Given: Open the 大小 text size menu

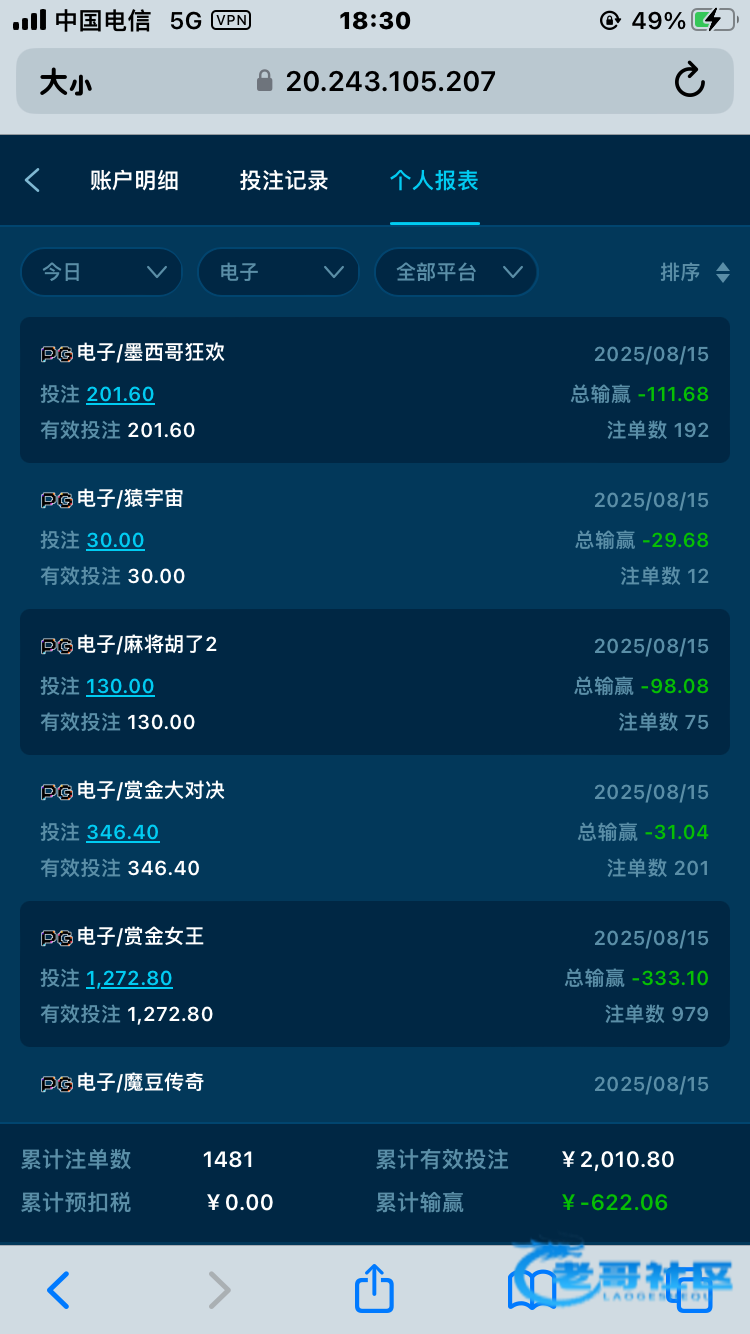Looking at the screenshot, I should (x=66, y=82).
